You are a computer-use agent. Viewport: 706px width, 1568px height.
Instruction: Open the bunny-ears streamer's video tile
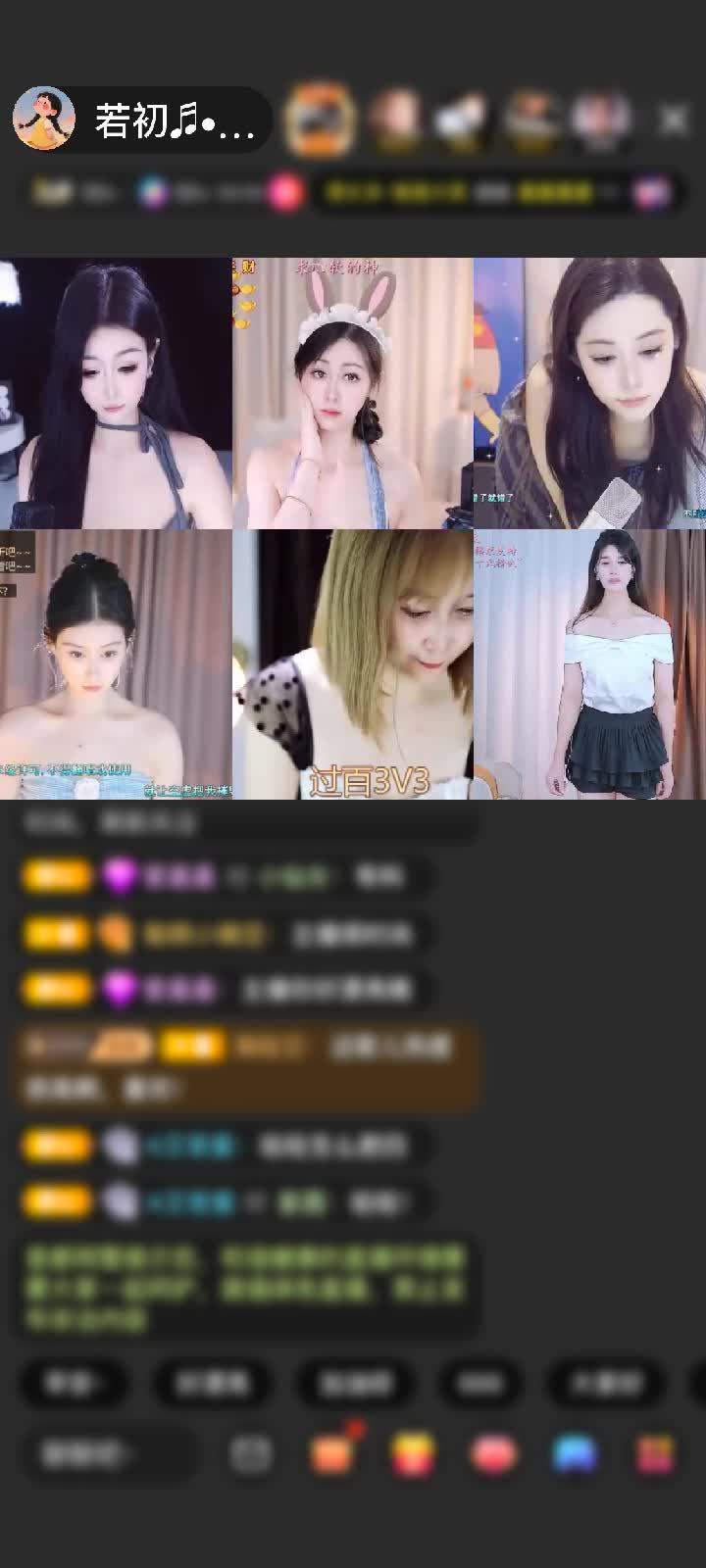click(x=353, y=392)
